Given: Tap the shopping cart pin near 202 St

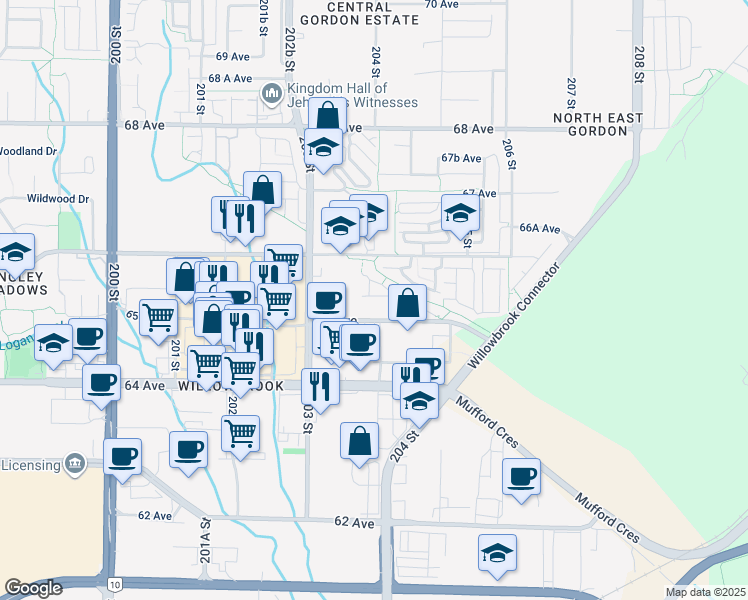Looking at the screenshot, I should tap(240, 433).
